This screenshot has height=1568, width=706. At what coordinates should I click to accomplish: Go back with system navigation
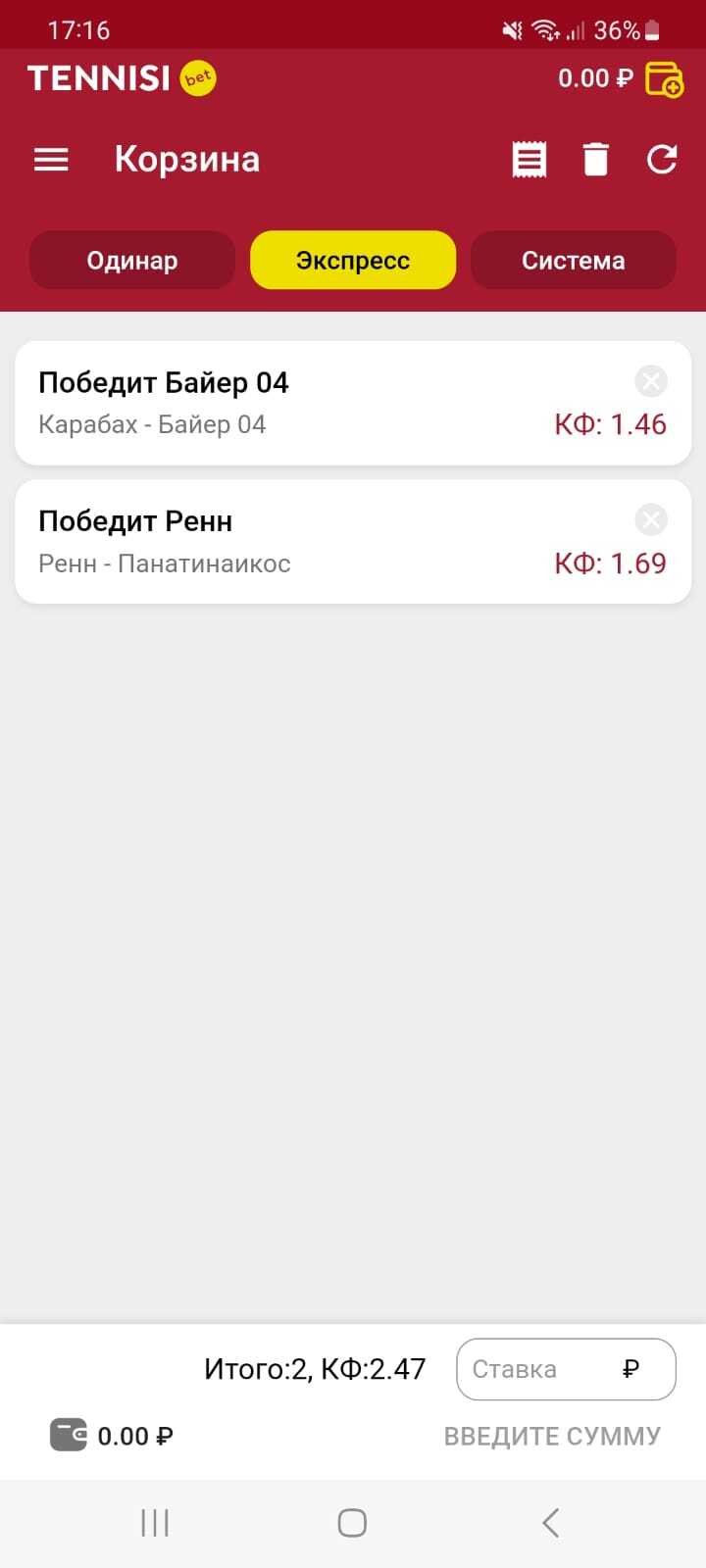550,1522
